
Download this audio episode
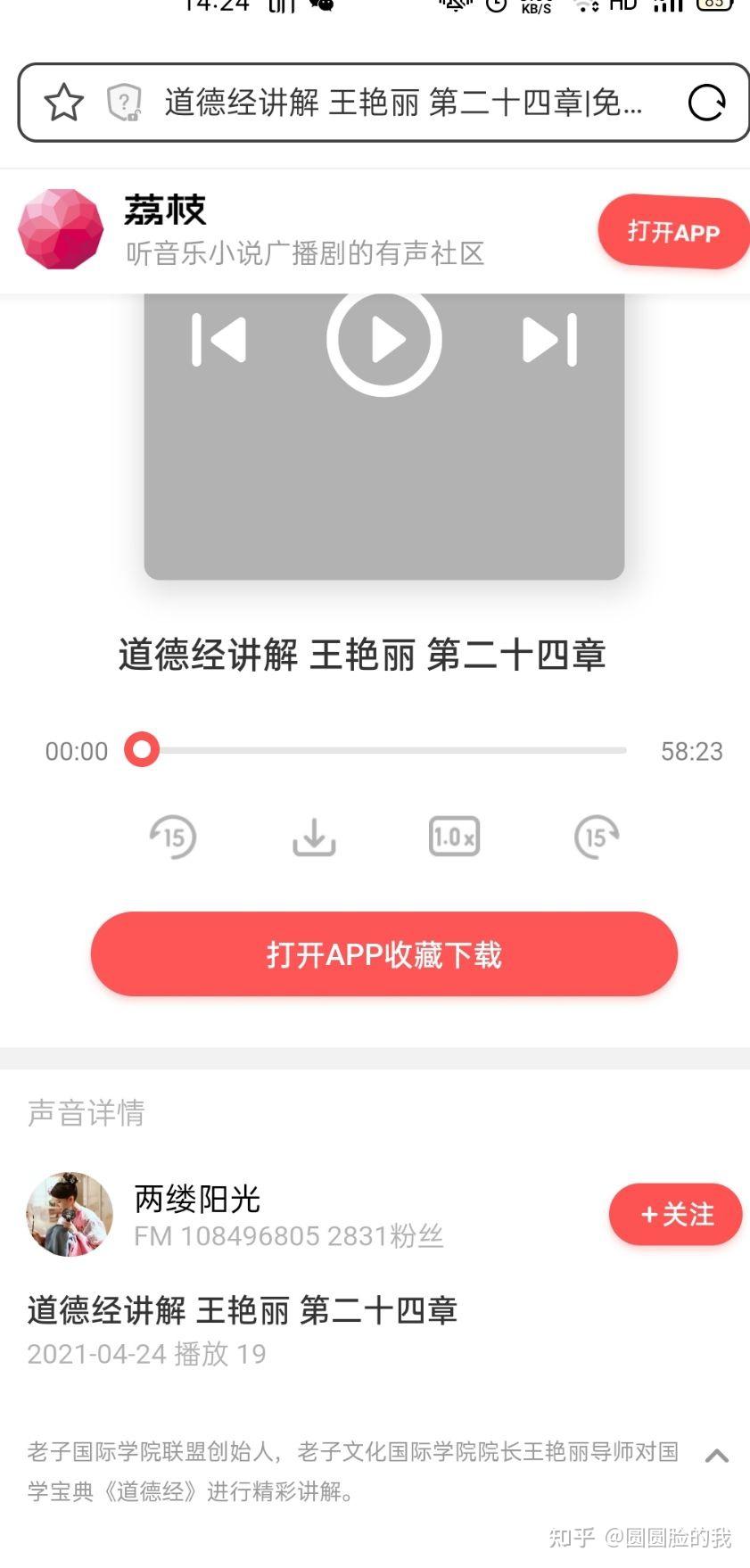314,837
